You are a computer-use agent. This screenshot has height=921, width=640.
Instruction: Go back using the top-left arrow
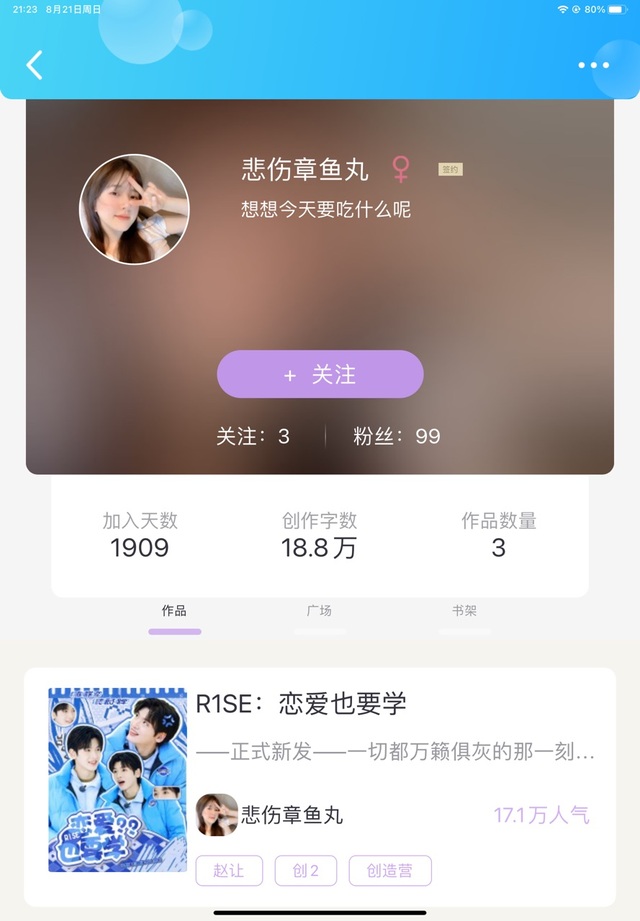[x=34, y=65]
